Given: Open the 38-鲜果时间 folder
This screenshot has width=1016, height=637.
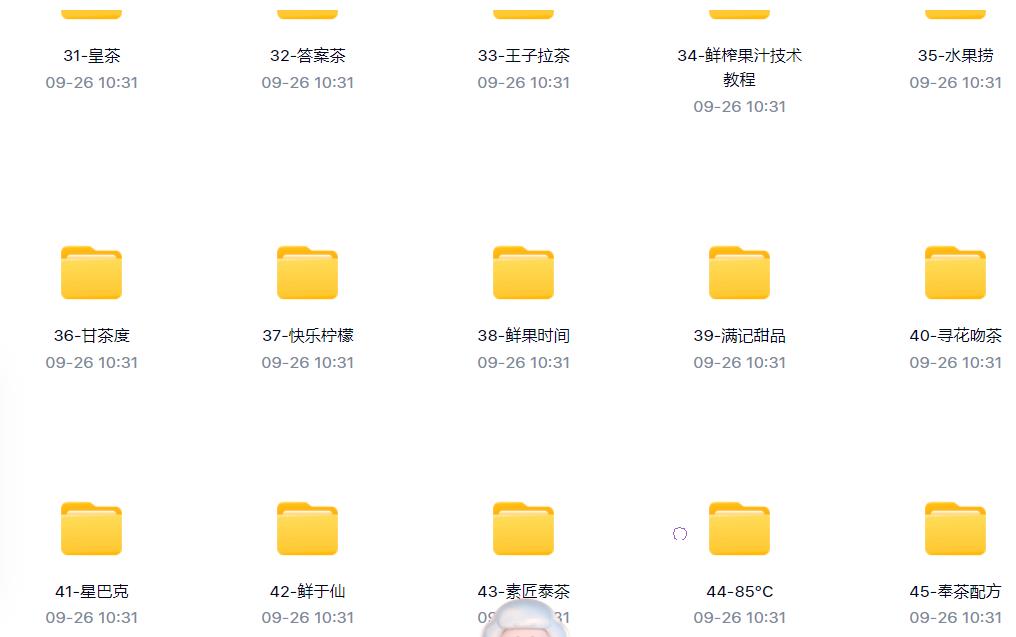Looking at the screenshot, I should (x=523, y=273).
